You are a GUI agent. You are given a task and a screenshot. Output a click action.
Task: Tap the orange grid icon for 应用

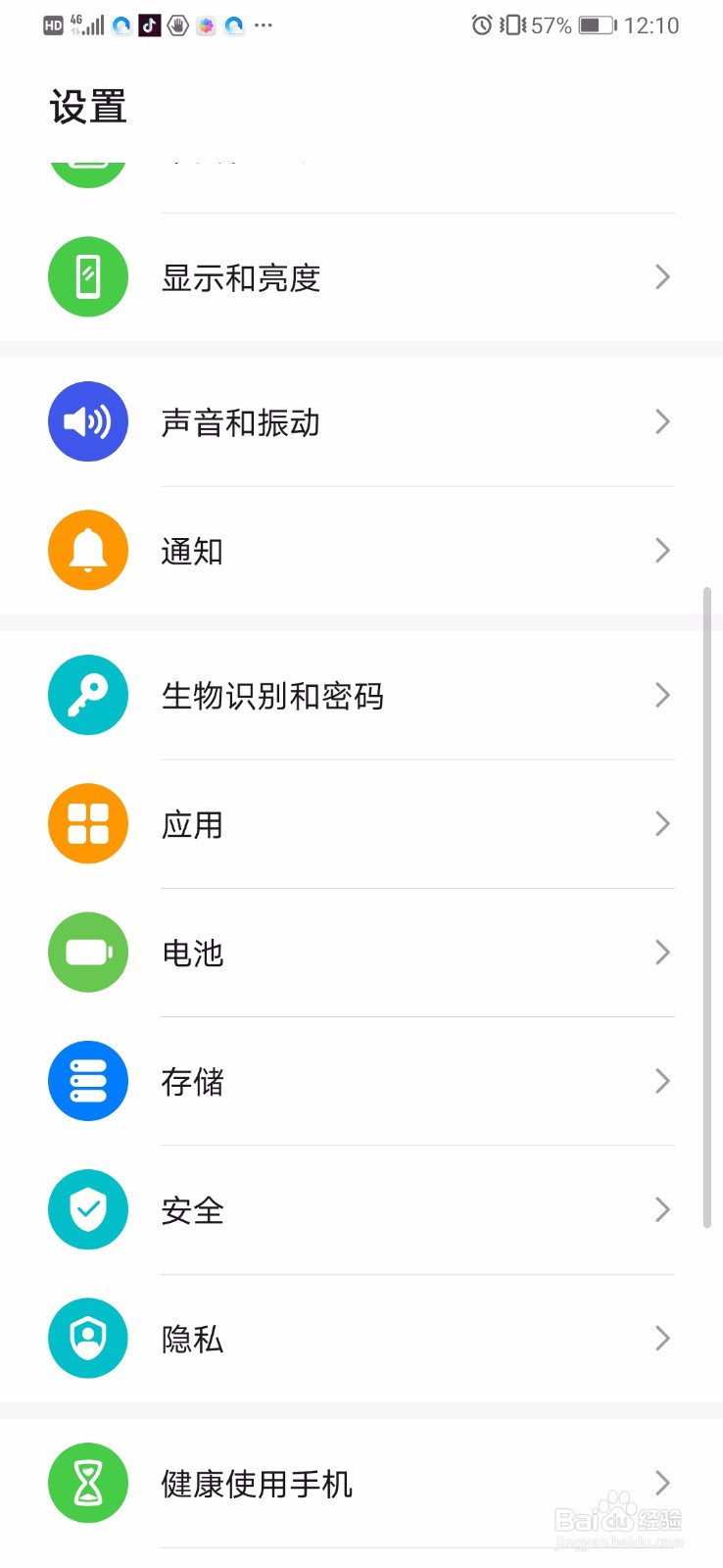click(87, 823)
